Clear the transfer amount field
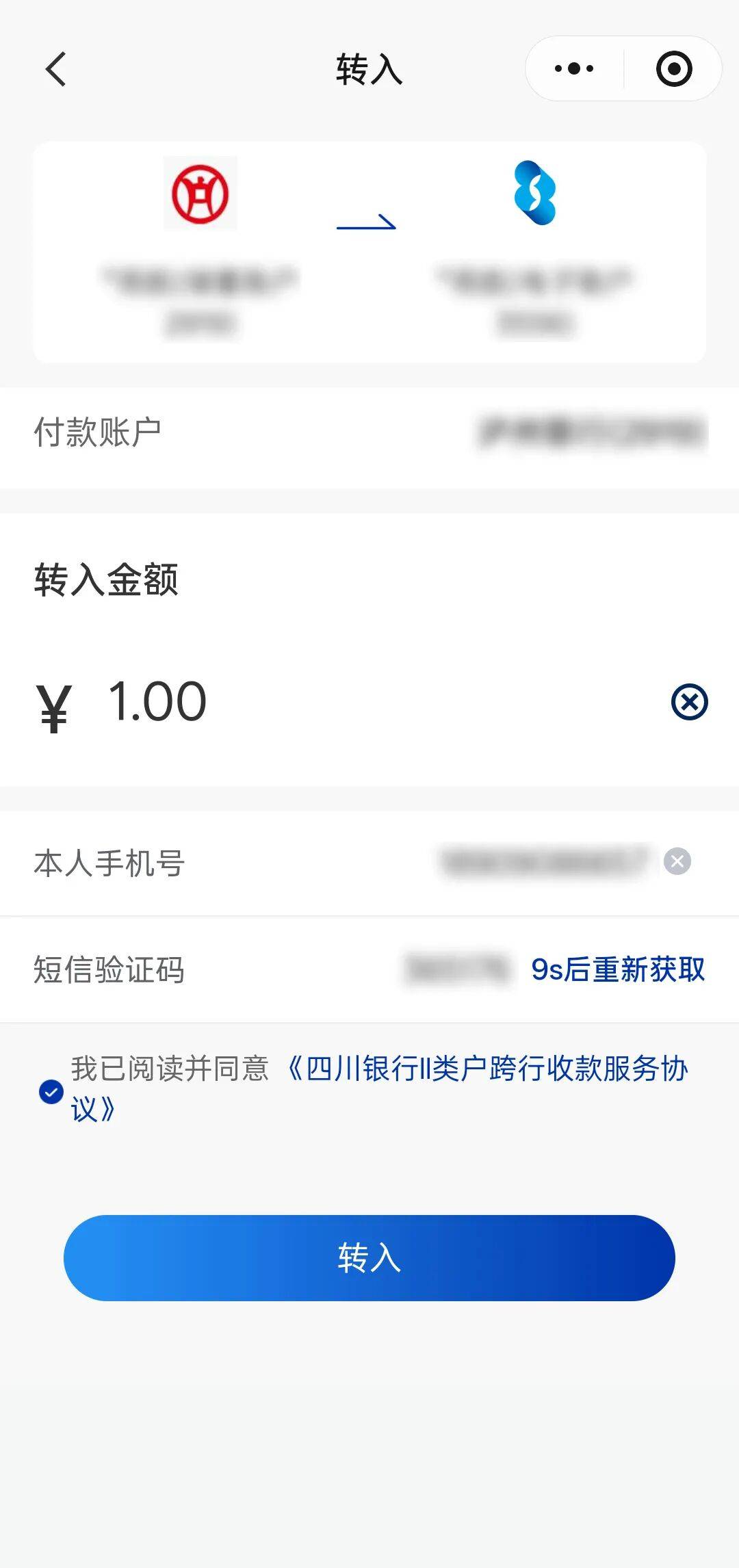 [x=689, y=702]
